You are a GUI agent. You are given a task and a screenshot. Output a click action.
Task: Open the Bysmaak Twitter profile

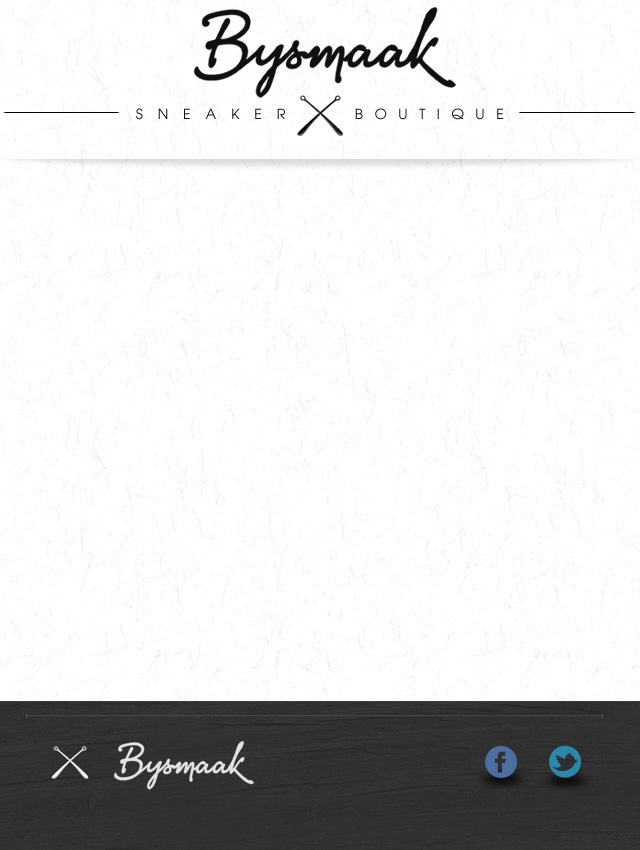coord(565,762)
